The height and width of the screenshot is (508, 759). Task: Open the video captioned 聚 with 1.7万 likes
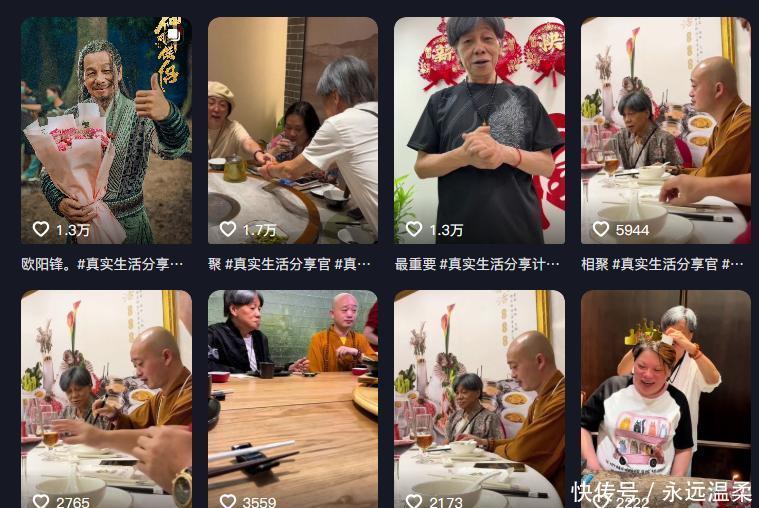292,130
